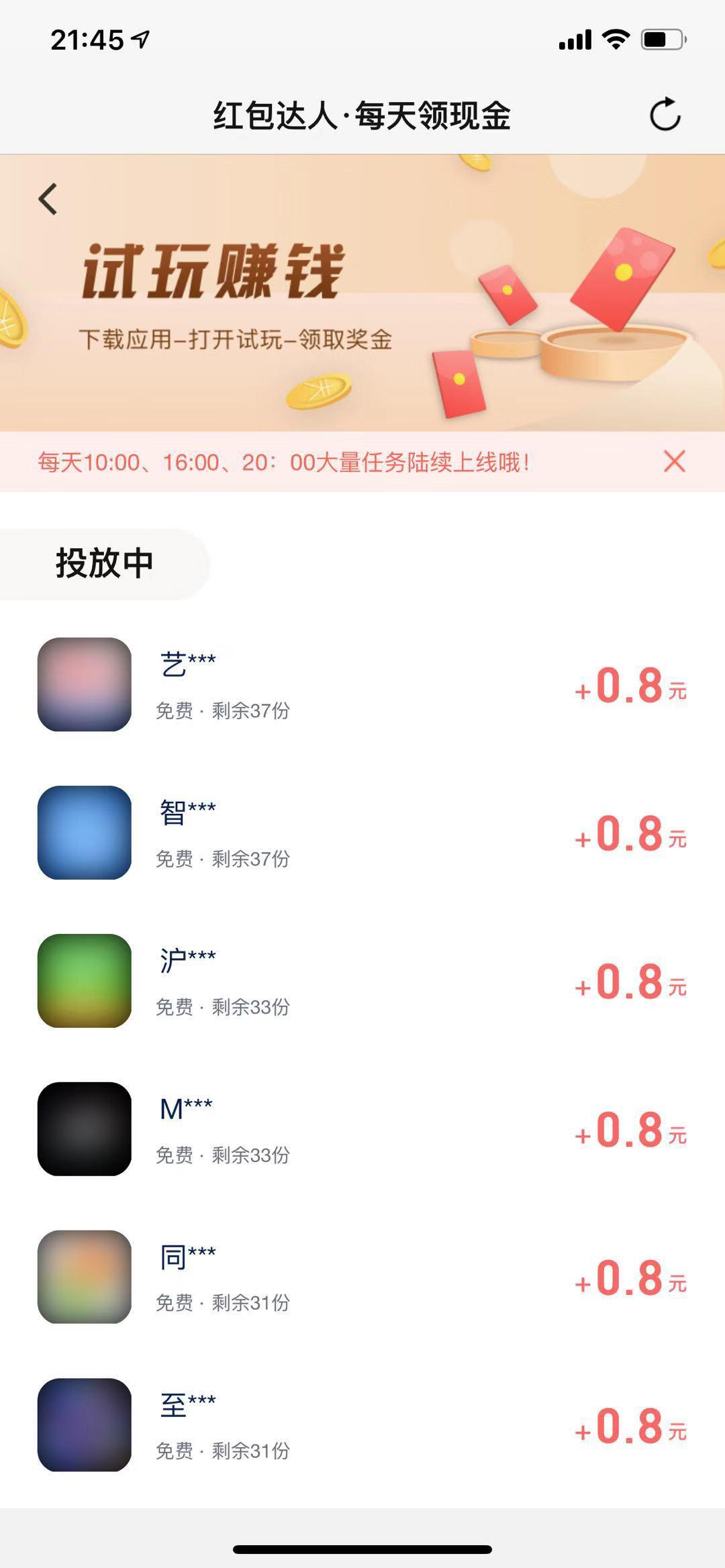This screenshot has width=725, height=1568.
Task: Refresh the 红包达人 page
Action: click(x=665, y=115)
